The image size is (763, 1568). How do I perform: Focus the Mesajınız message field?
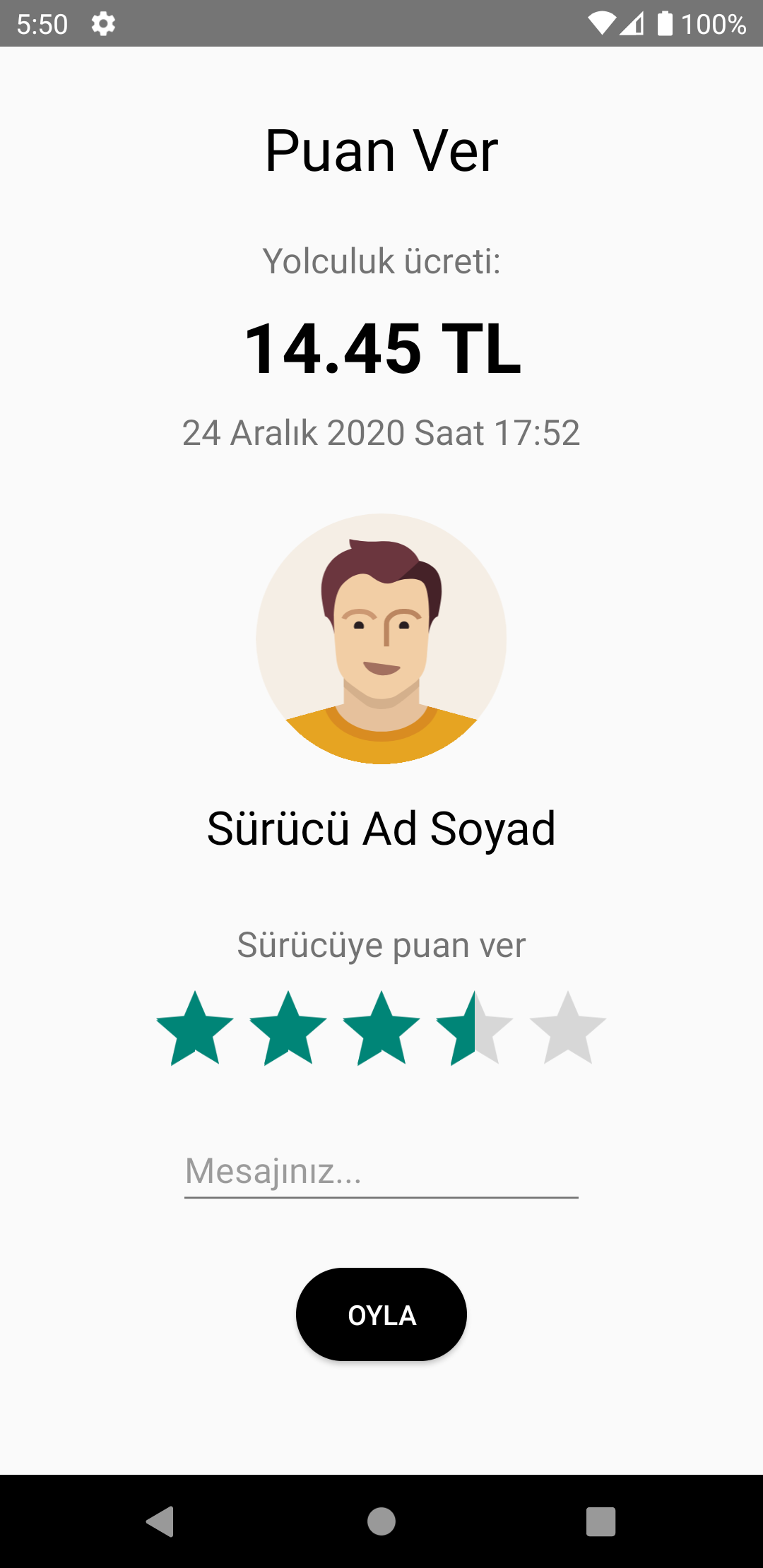(381, 1171)
